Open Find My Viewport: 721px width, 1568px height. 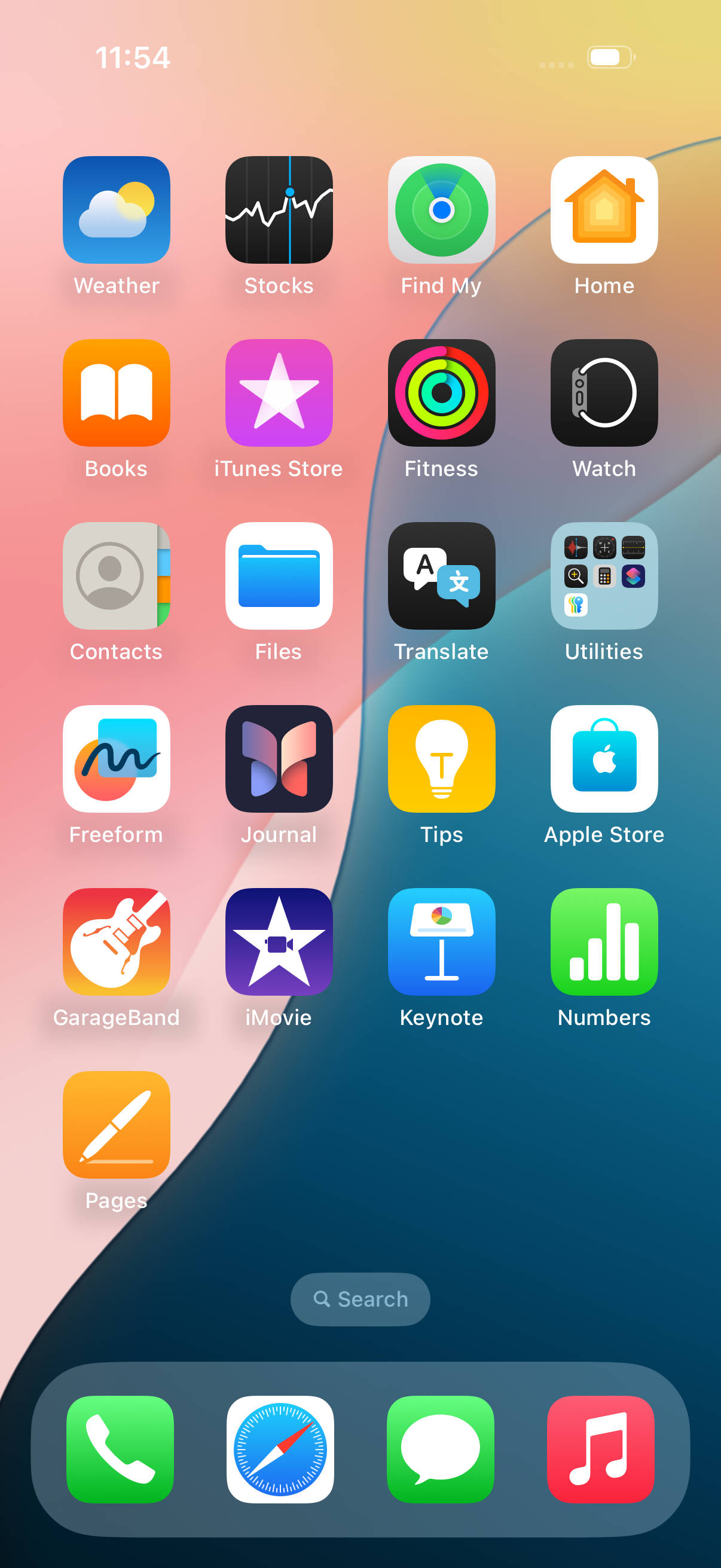441,210
